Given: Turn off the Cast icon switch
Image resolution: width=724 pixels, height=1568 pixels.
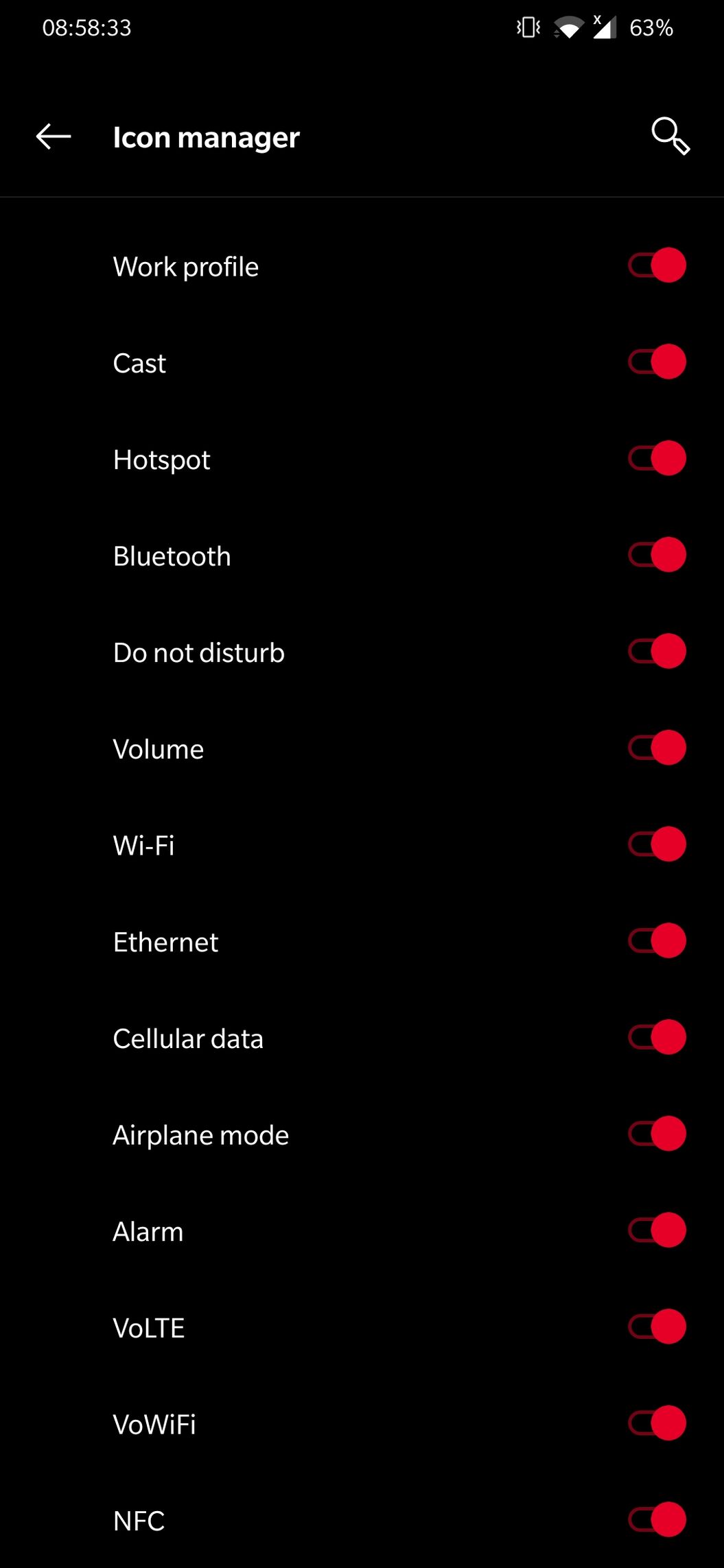Looking at the screenshot, I should (x=657, y=362).
